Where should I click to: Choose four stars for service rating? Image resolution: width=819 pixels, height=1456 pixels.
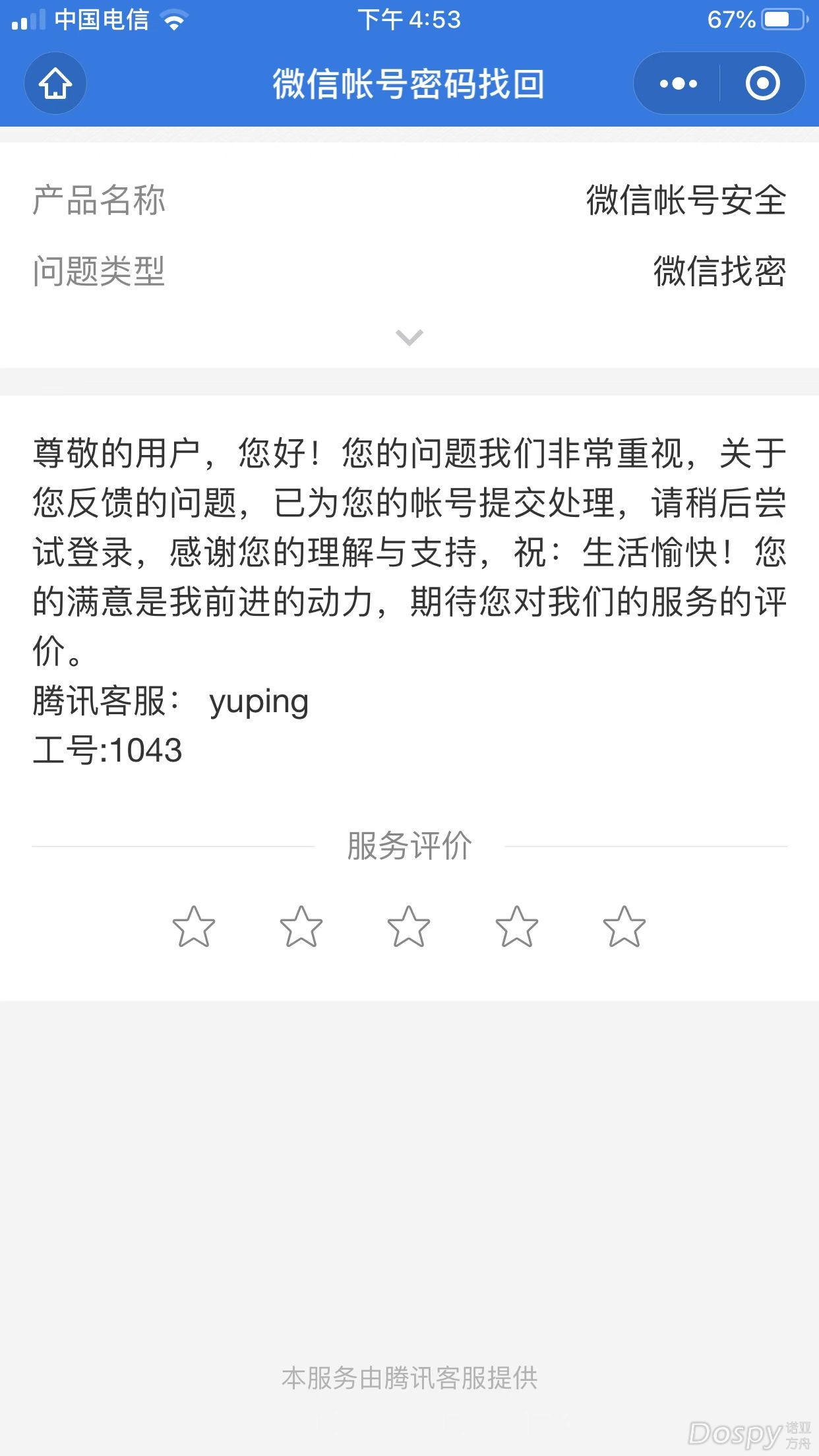[x=516, y=926]
